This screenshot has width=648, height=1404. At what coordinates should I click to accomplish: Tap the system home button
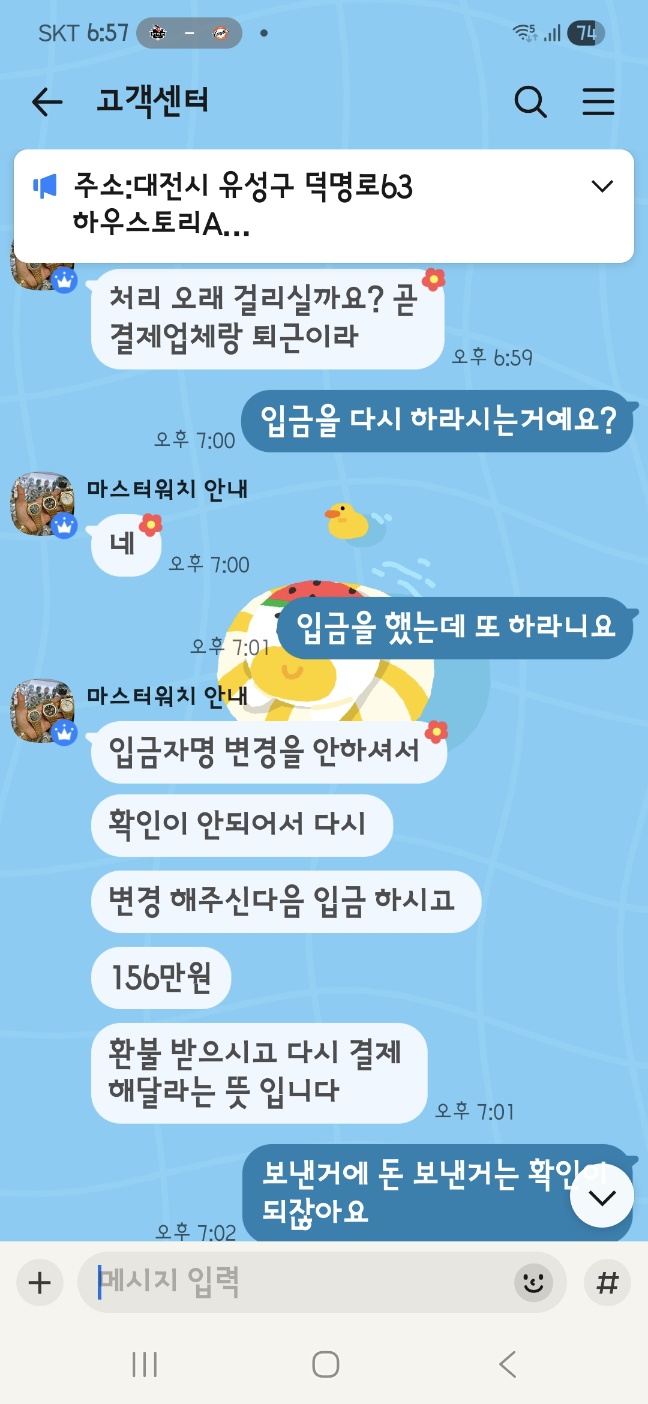pos(325,1363)
